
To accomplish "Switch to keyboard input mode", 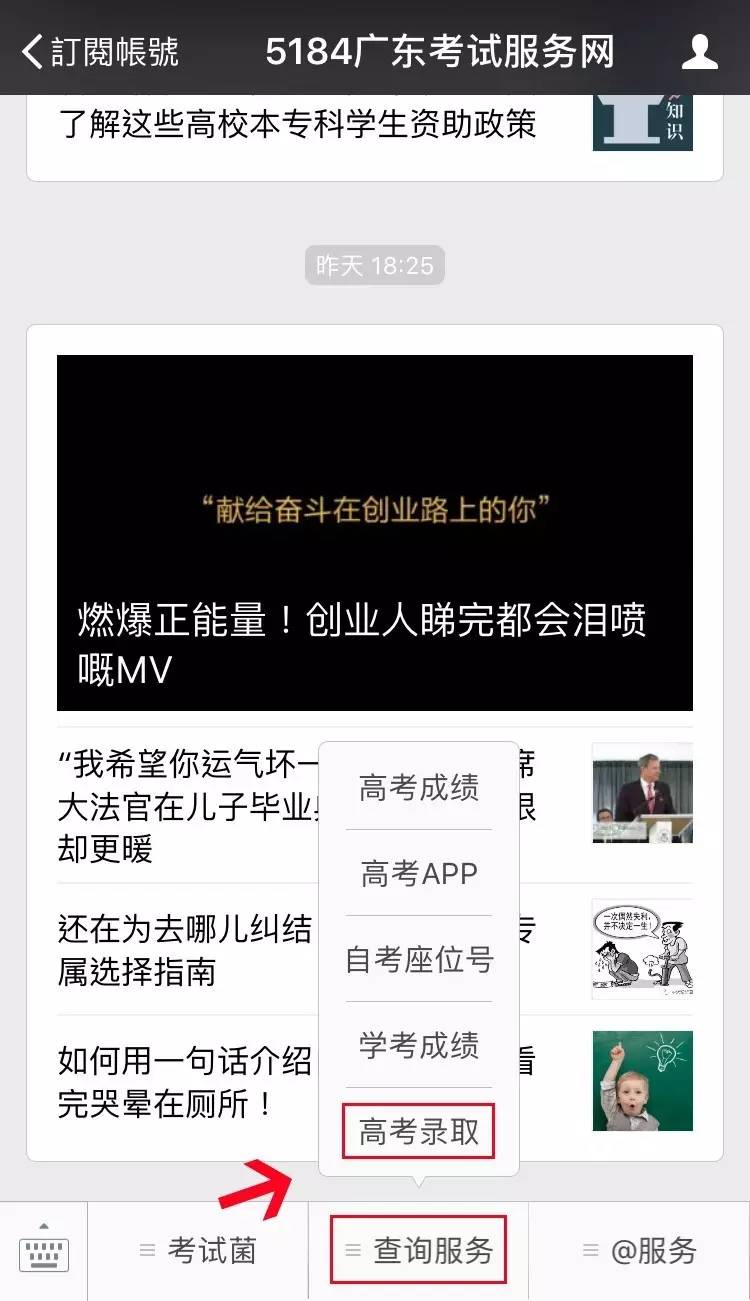I will (43, 1251).
